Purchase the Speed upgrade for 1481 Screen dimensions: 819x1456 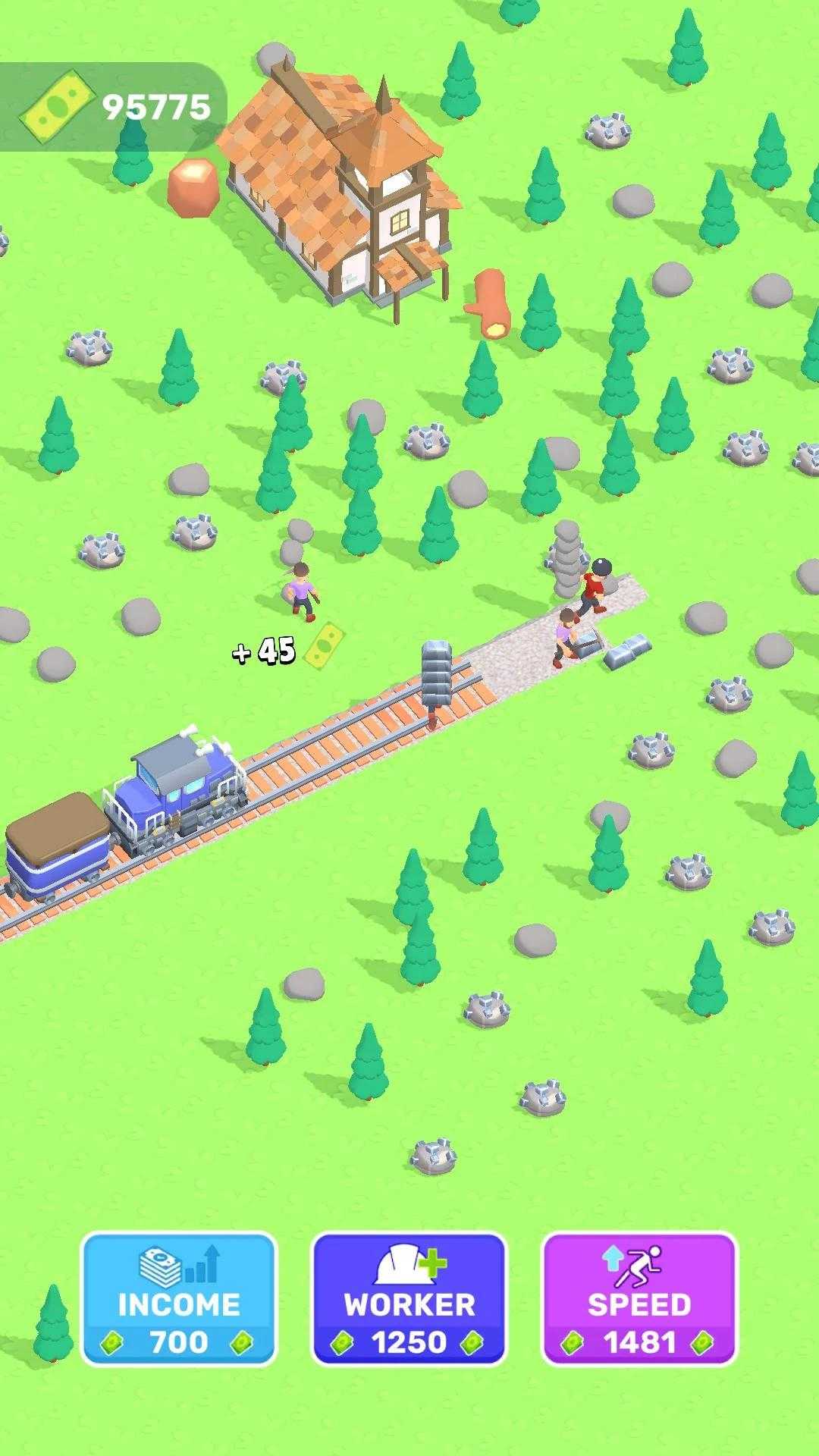point(639,1298)
